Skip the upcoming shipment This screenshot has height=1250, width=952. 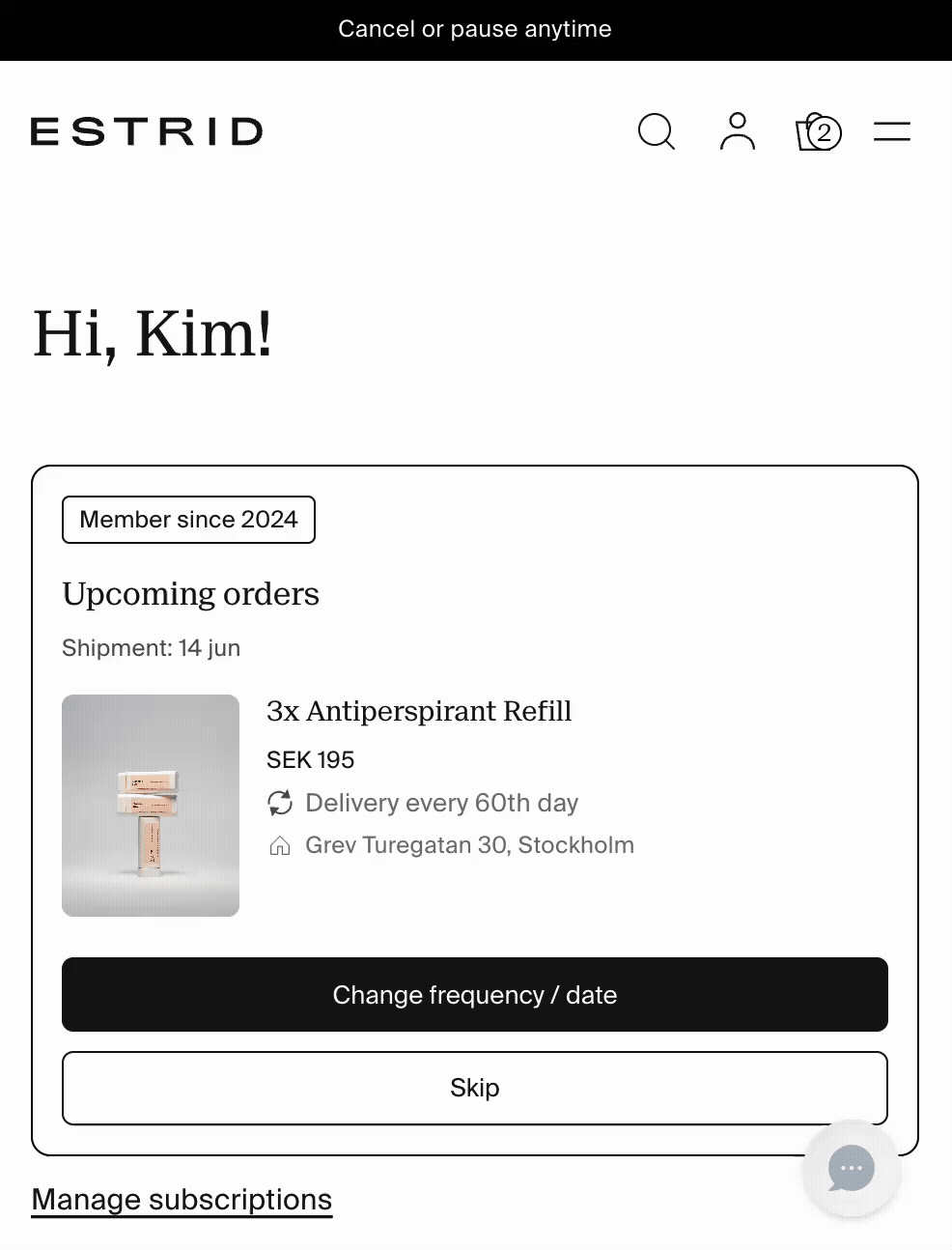click(475, 1088)
